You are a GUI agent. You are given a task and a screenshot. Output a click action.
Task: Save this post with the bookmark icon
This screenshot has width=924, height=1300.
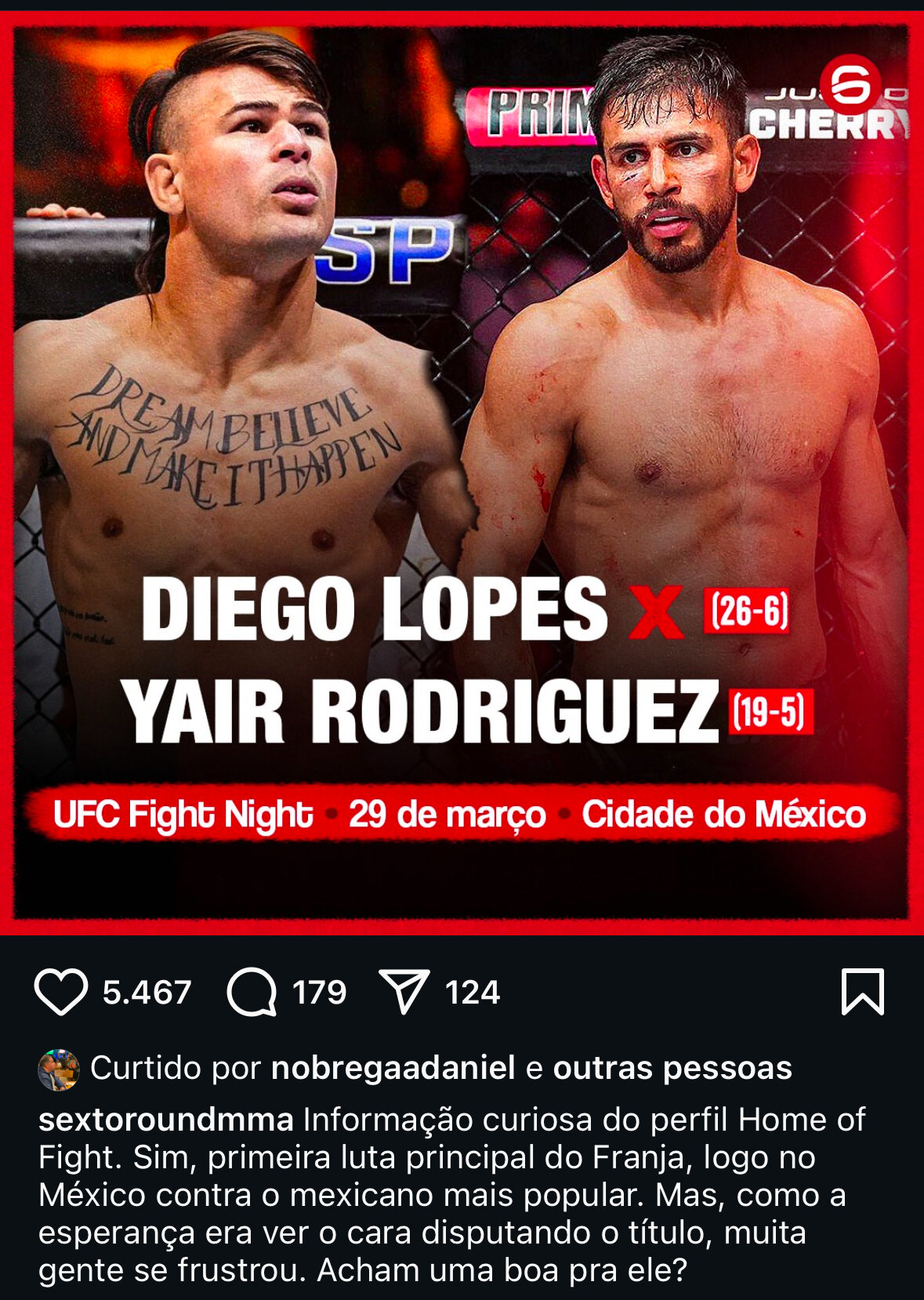point(862,992)
